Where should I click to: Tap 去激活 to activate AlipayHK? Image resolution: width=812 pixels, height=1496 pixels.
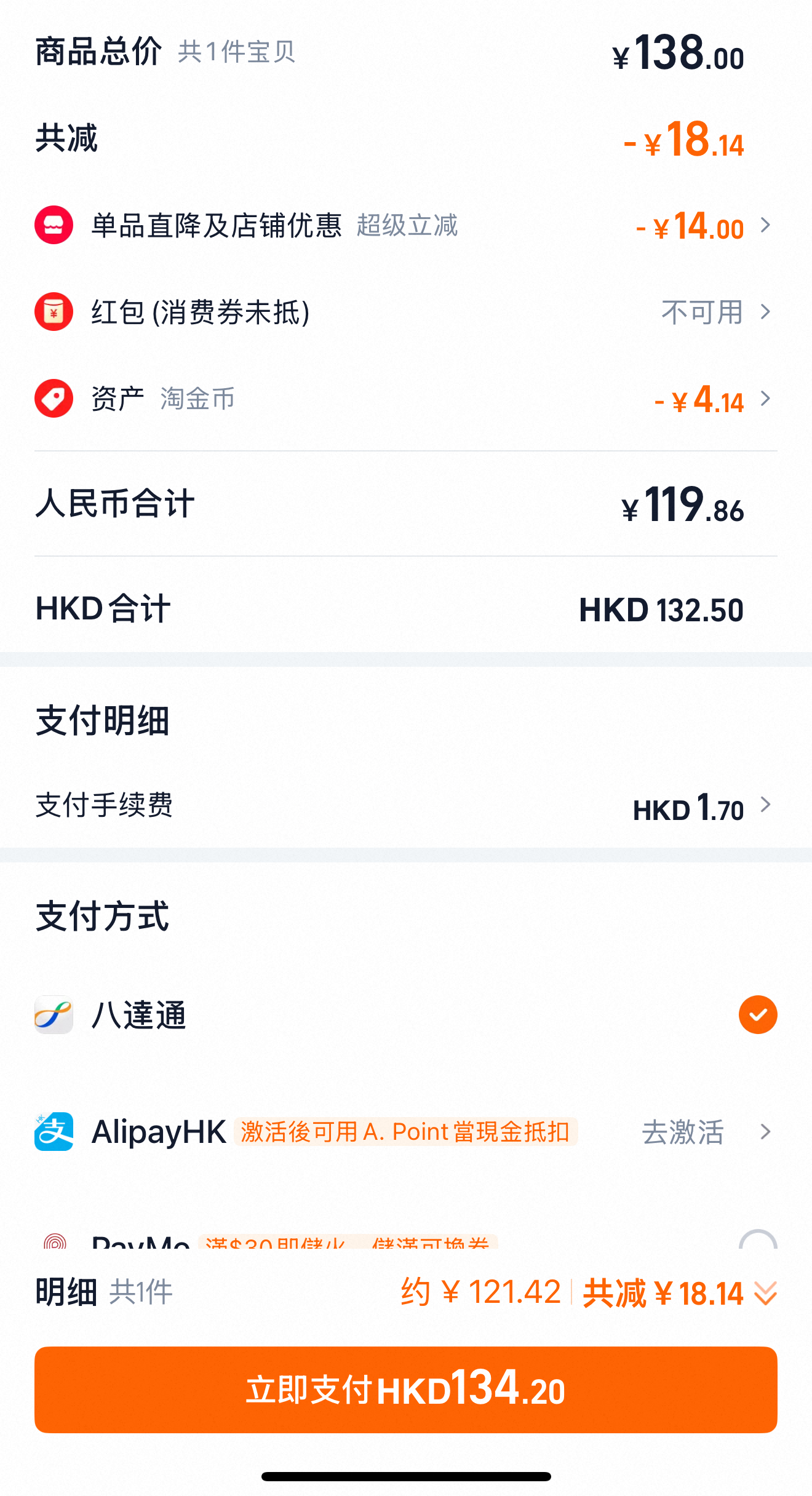[683, 1132]
